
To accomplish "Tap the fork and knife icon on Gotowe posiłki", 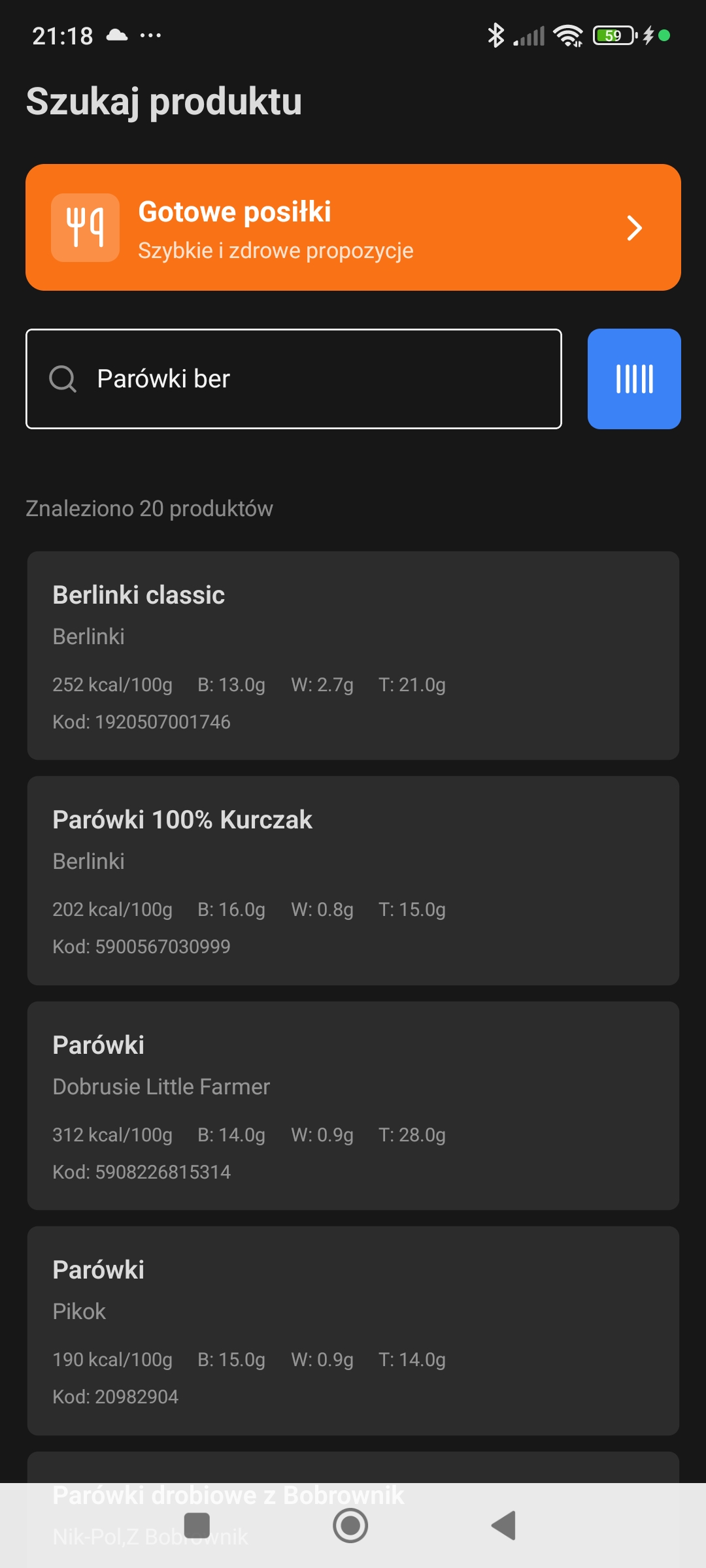I will [85, 227].
